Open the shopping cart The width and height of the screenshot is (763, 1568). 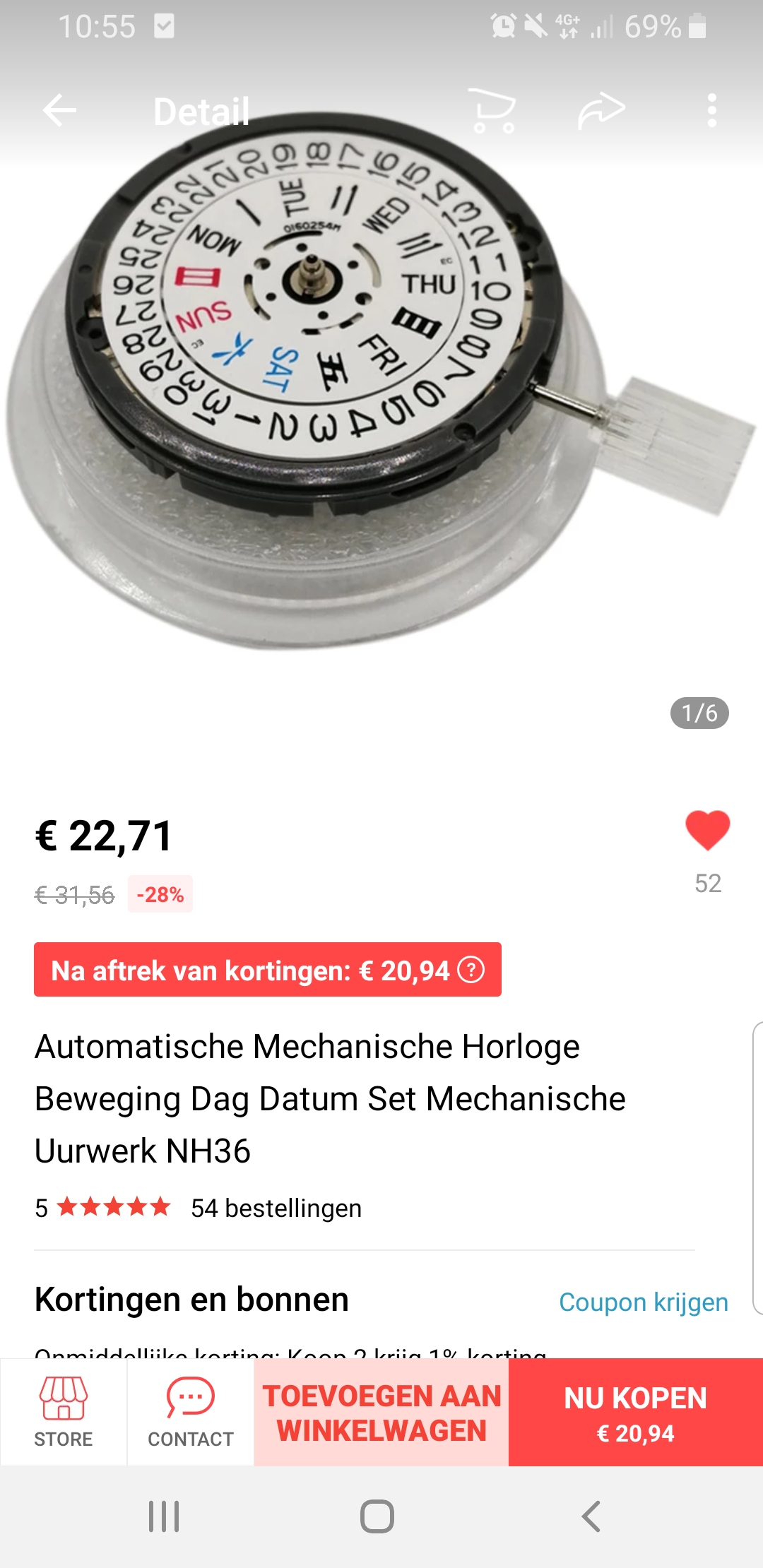point(493,111)
